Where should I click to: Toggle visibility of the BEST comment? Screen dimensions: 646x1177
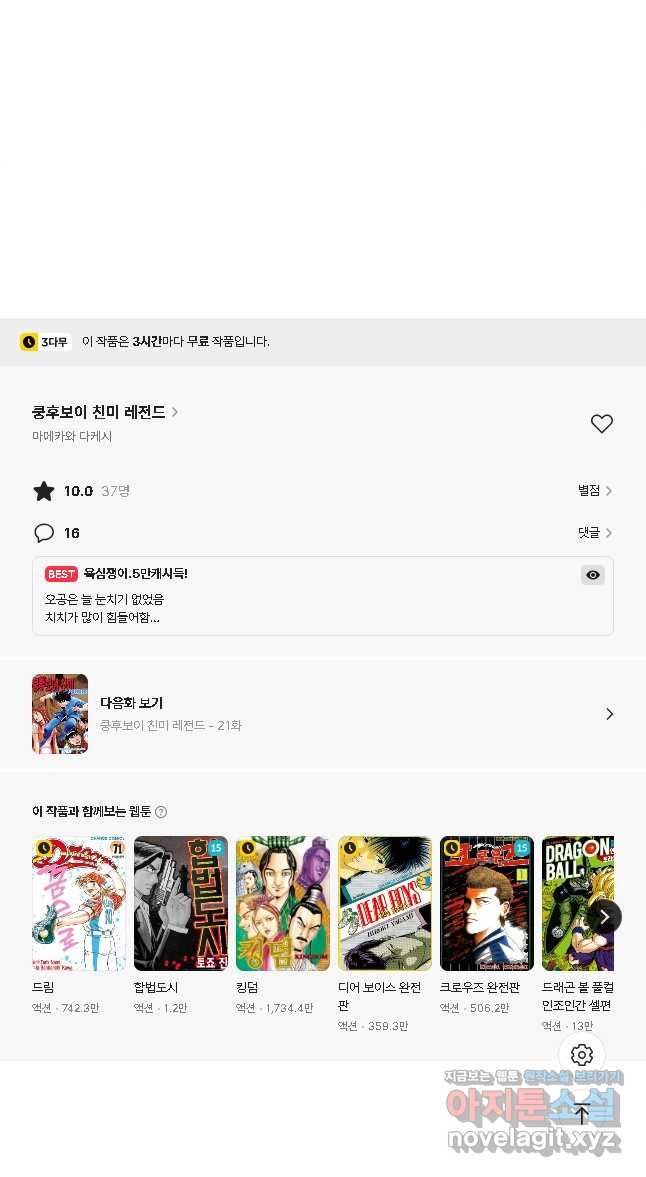click(593, 575)
